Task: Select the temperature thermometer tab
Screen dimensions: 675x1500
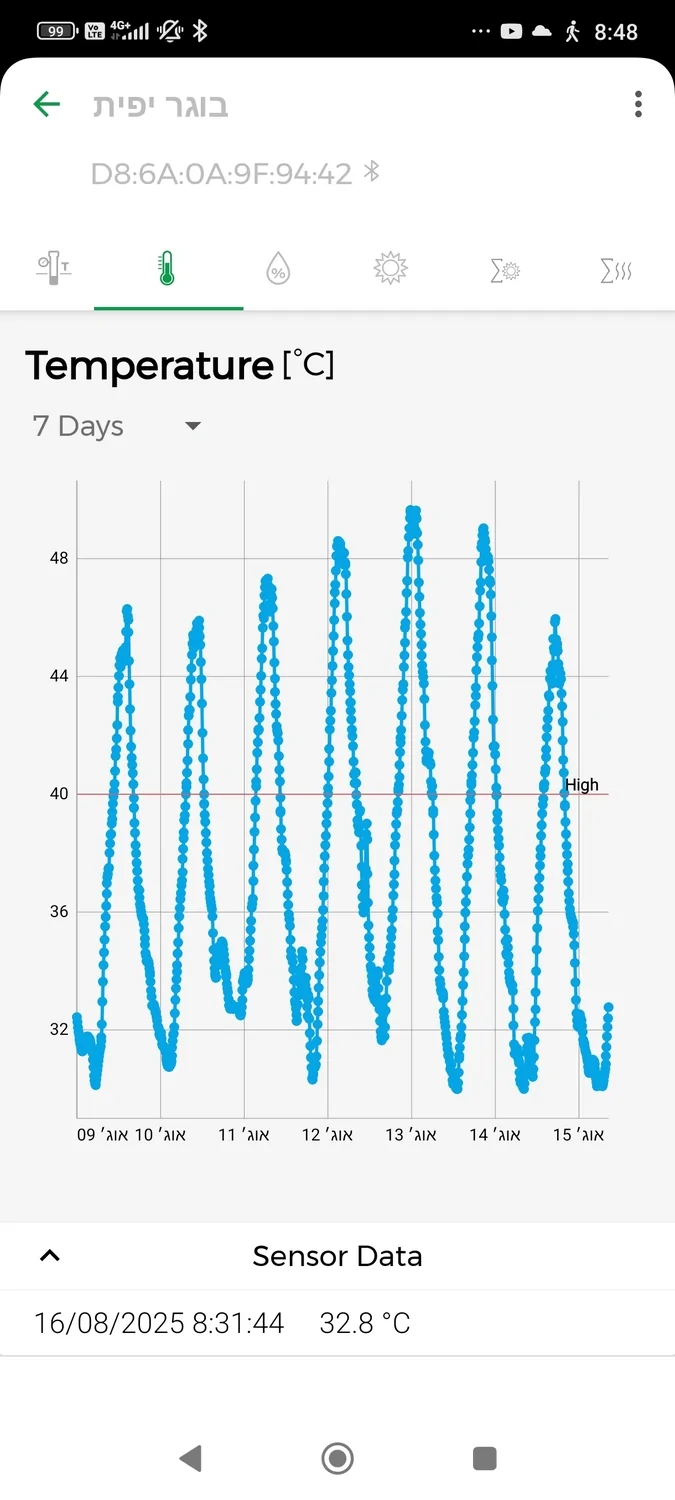Action: (x=167, y=269)
